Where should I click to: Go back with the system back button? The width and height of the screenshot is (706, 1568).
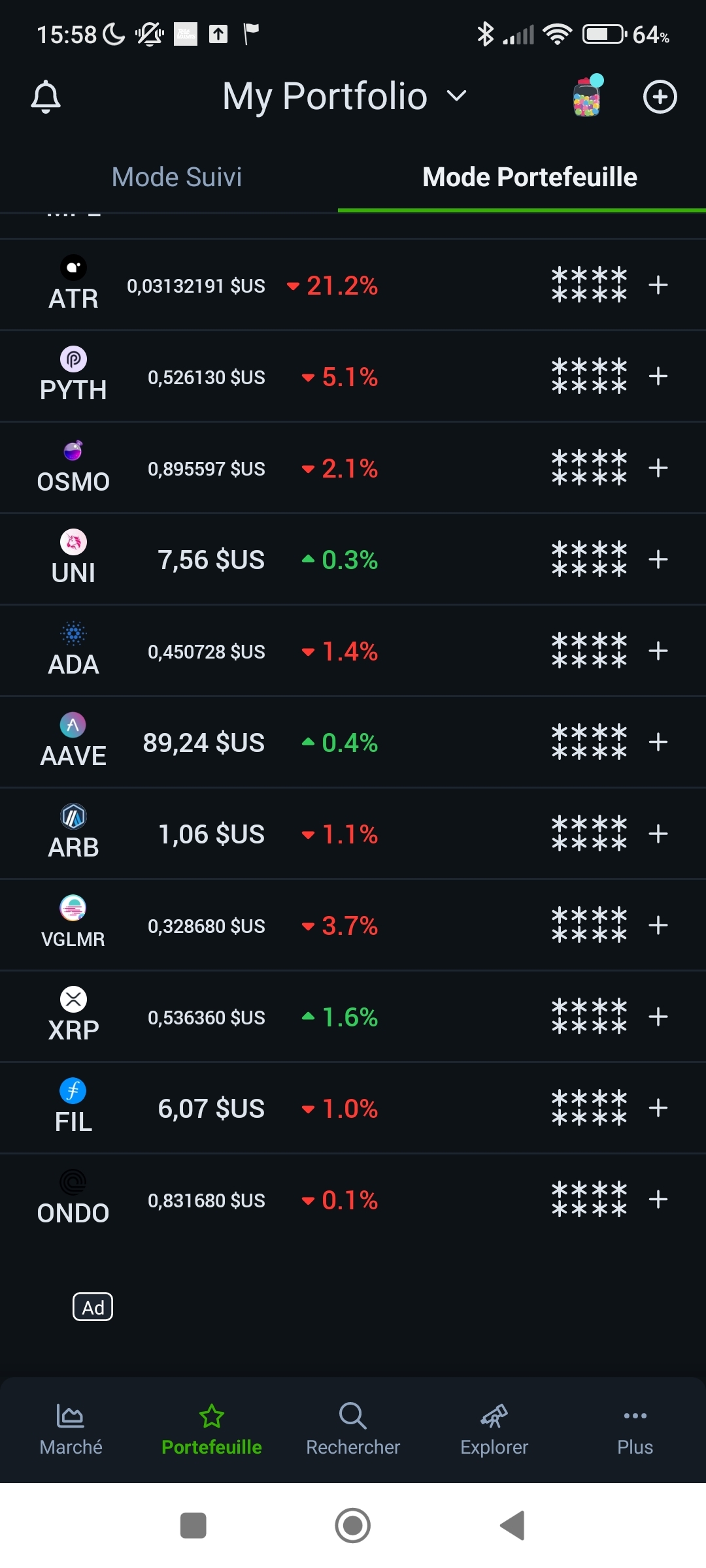513,1526
